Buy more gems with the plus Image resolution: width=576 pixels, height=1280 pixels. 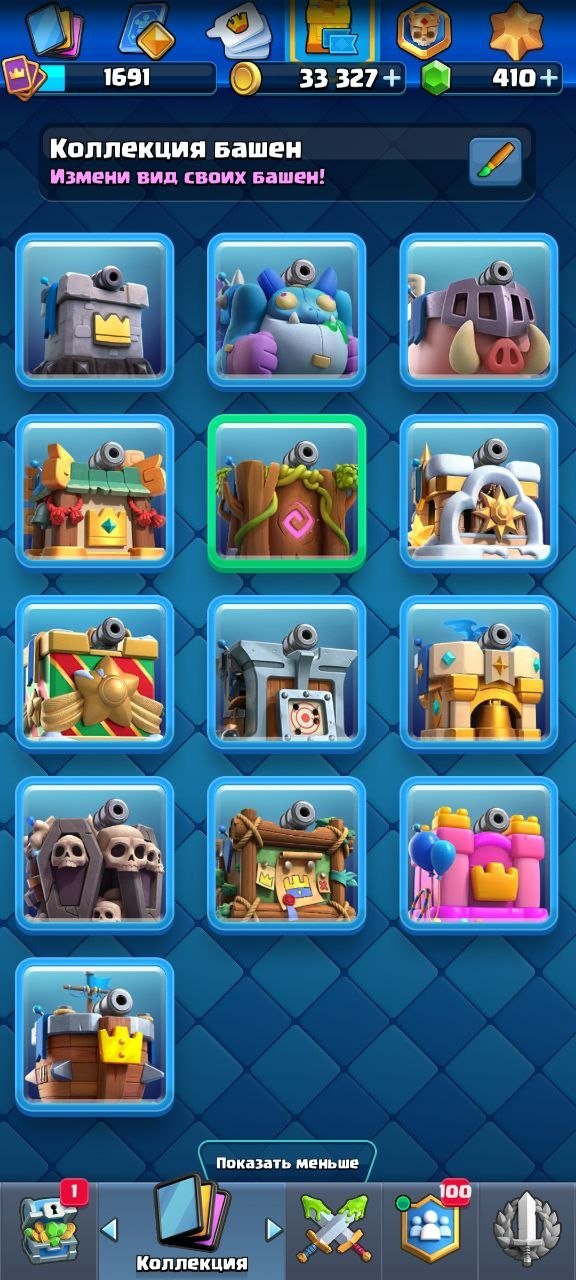(549, 79)
